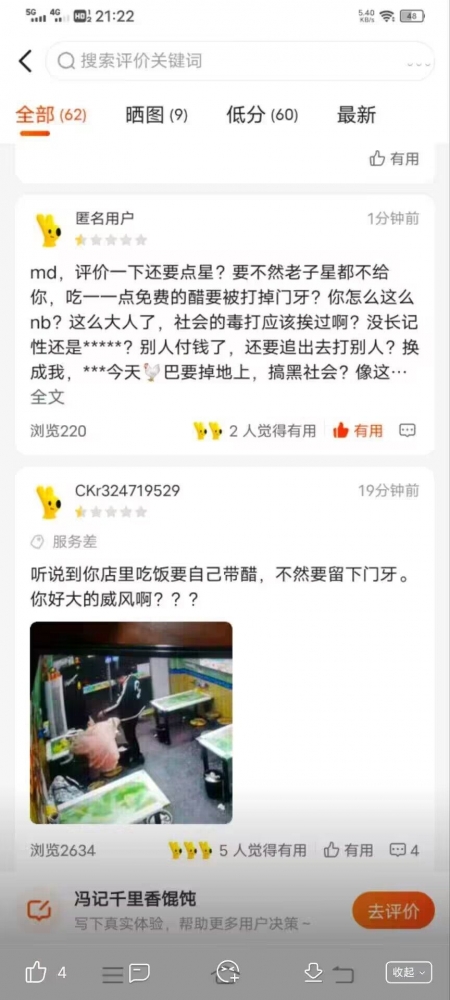This screenshot has height=1000, width=450.
Task: Open the emoji sticker icon in the bottom bar
Action: tap(227, 973)
